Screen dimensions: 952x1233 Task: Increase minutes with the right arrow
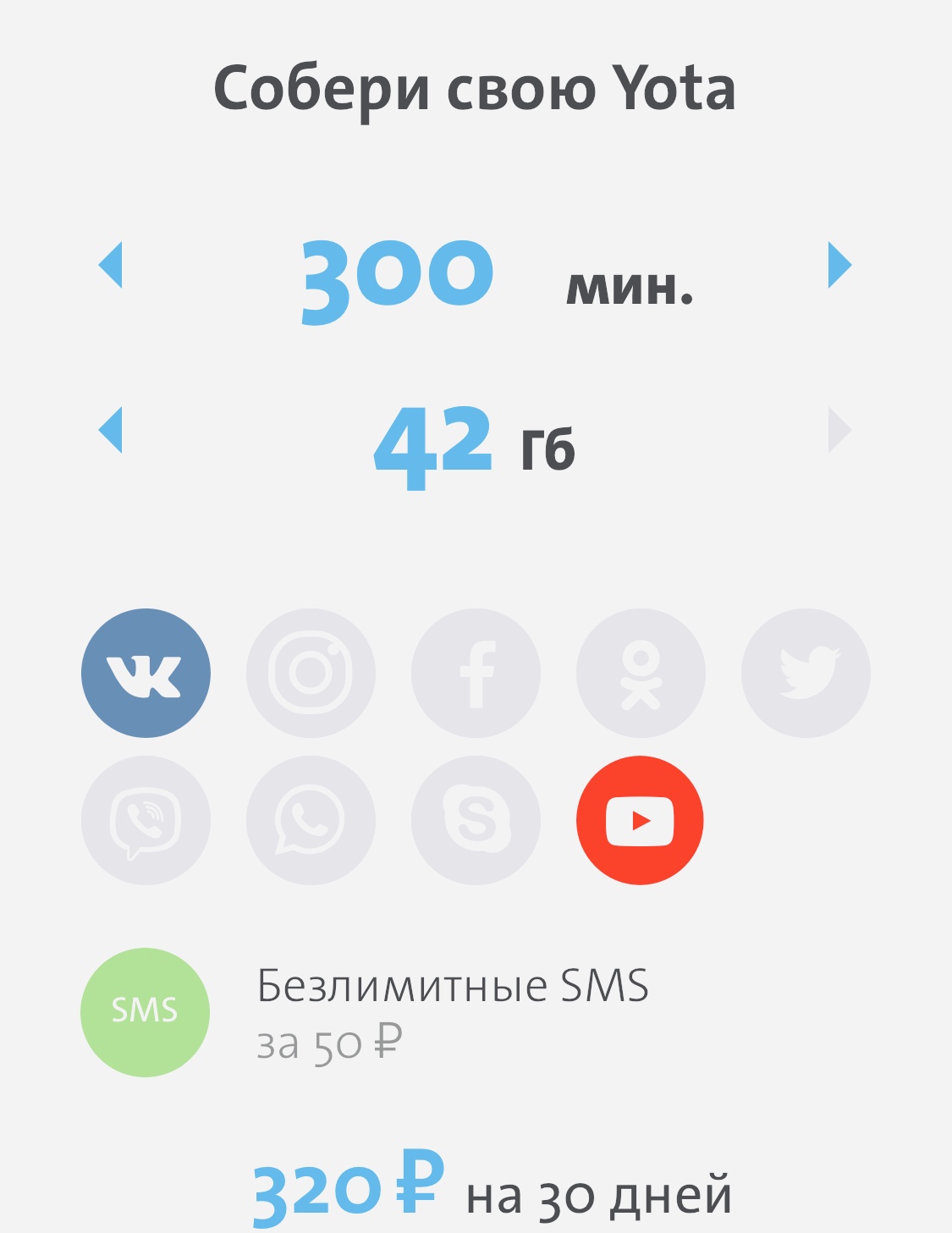coord(839,265)
